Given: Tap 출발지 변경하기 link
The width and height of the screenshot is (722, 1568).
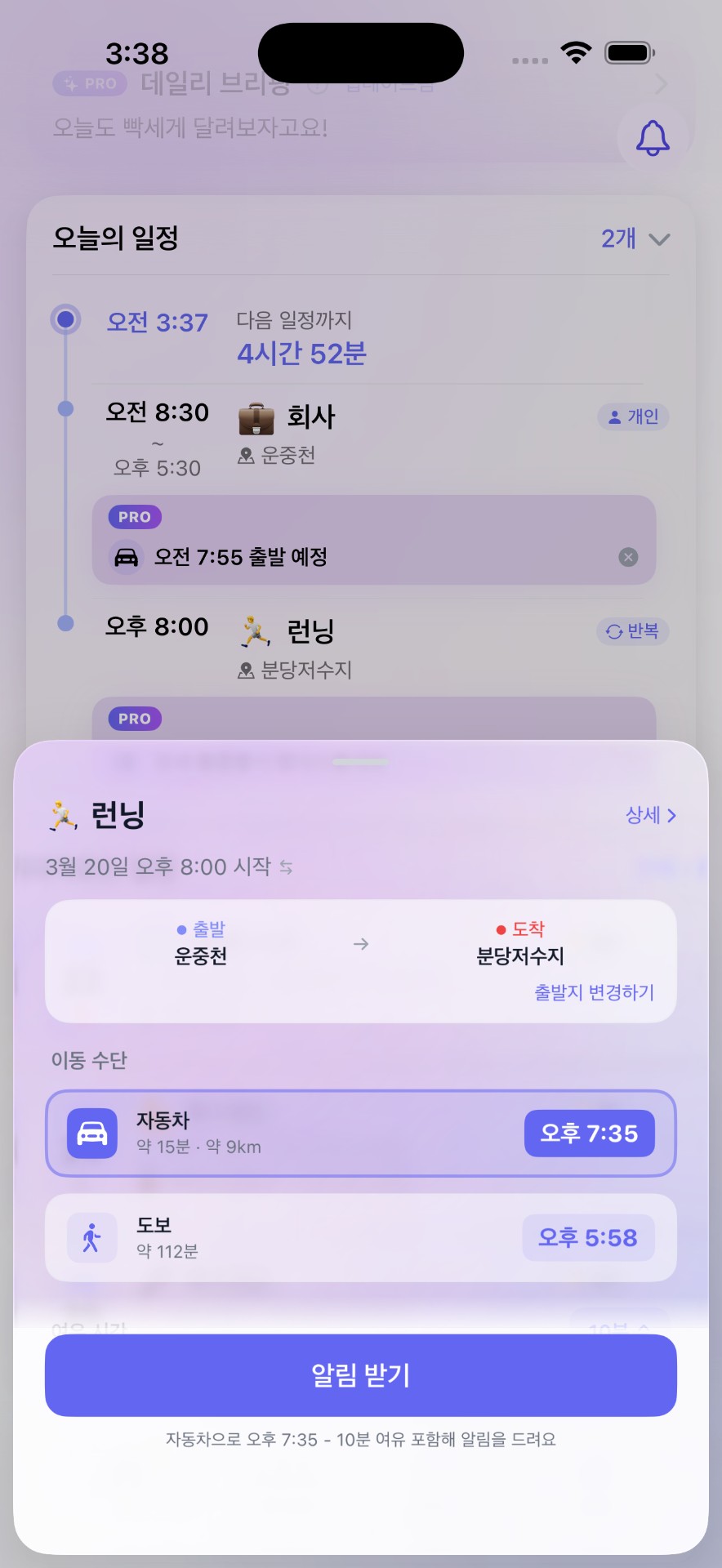Looking at the screenshot, I should [594, 992].
